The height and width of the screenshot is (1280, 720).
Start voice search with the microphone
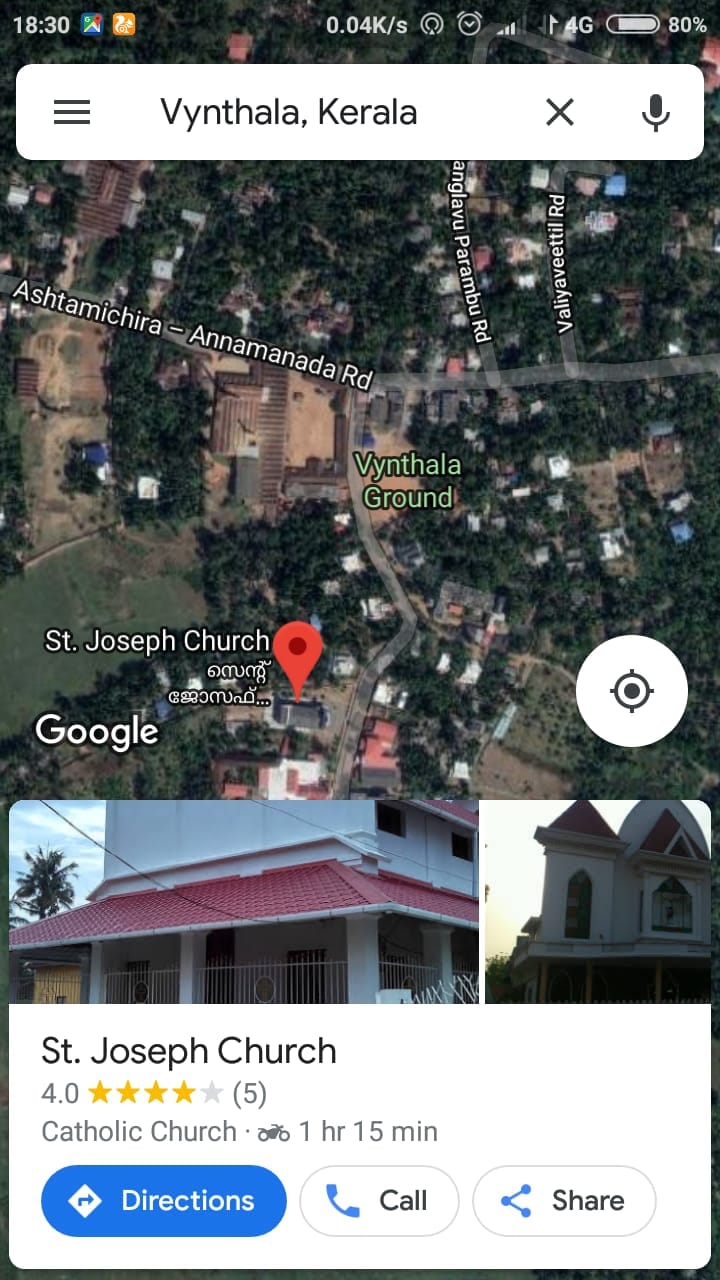pos(656,112)
